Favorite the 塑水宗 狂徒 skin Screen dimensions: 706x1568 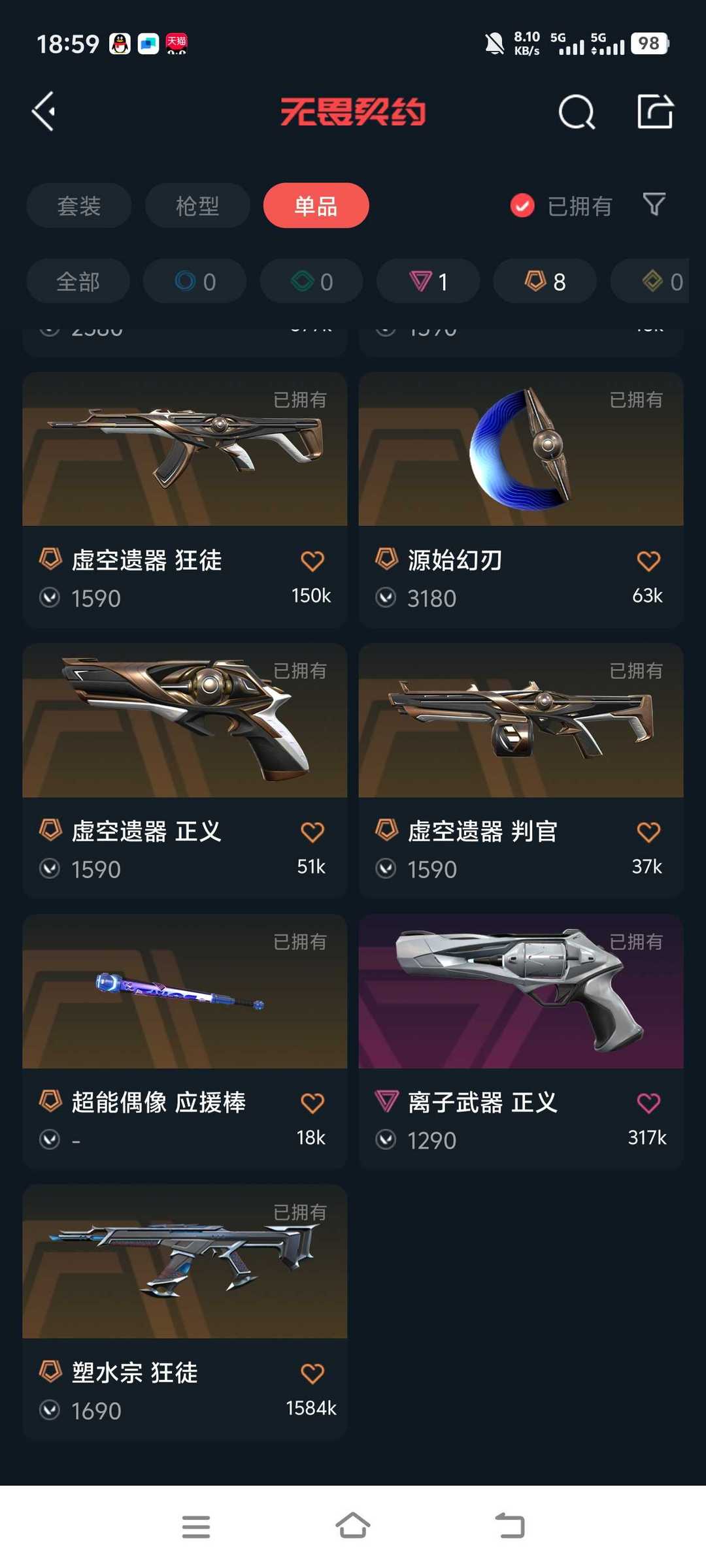click(x=312, y=1373)
